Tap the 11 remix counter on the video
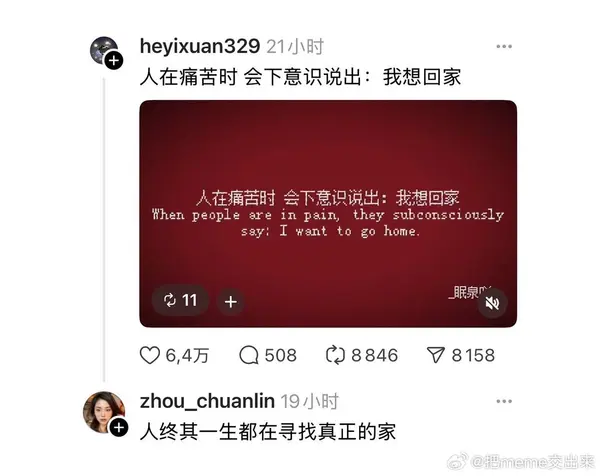The width and height of the screenshot is (600, 476). pos(180,300)
